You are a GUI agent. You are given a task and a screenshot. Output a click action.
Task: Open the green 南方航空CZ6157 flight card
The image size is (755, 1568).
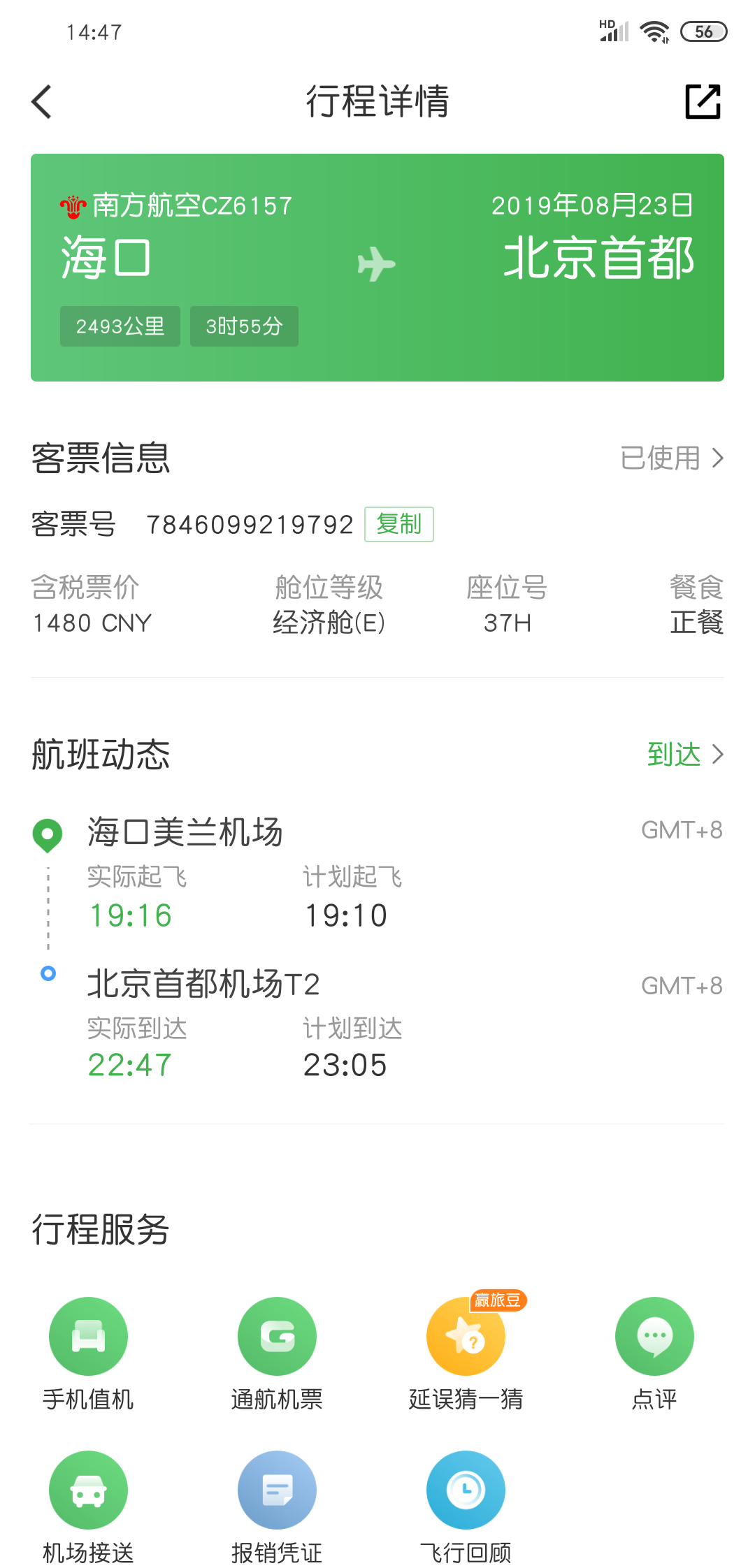click(377, 268)
